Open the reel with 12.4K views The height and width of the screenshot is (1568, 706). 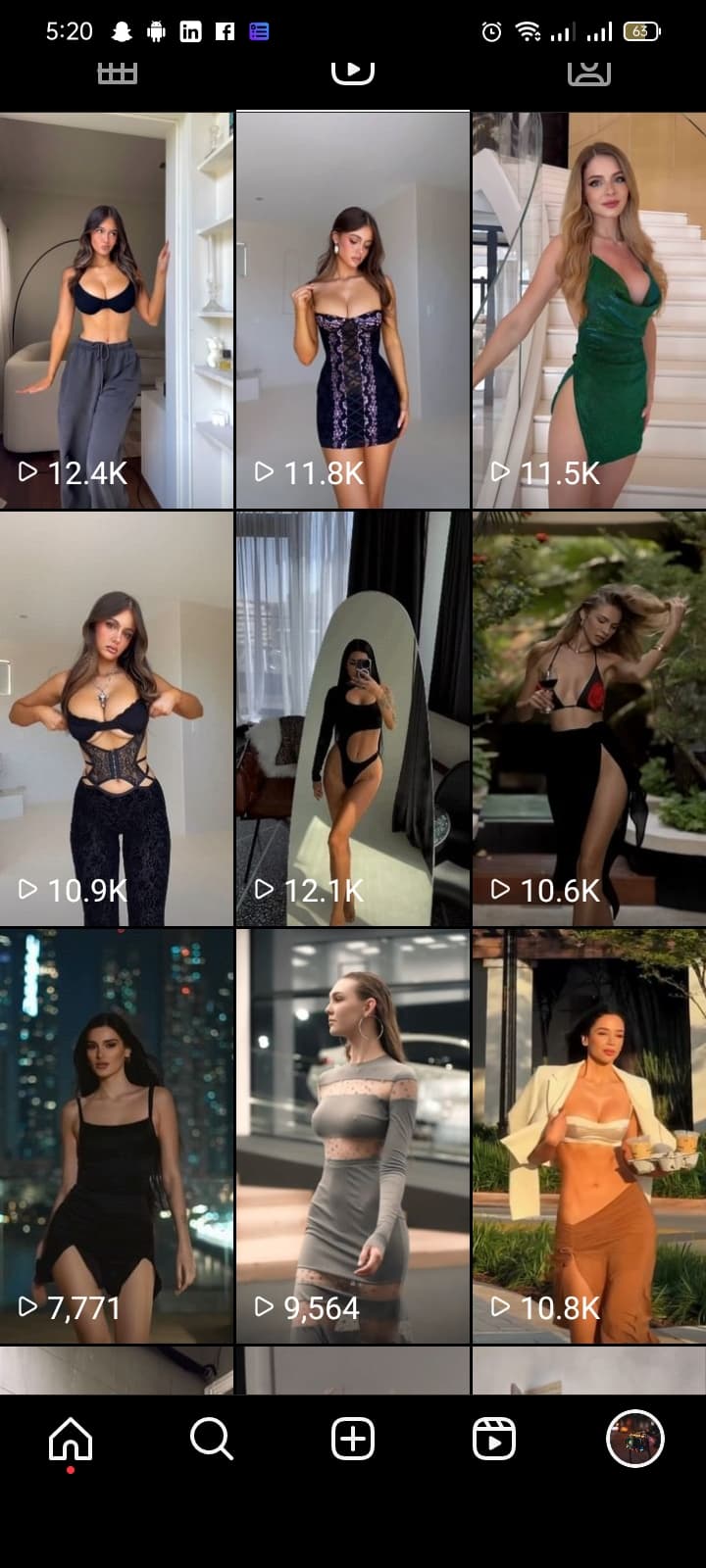117,310
